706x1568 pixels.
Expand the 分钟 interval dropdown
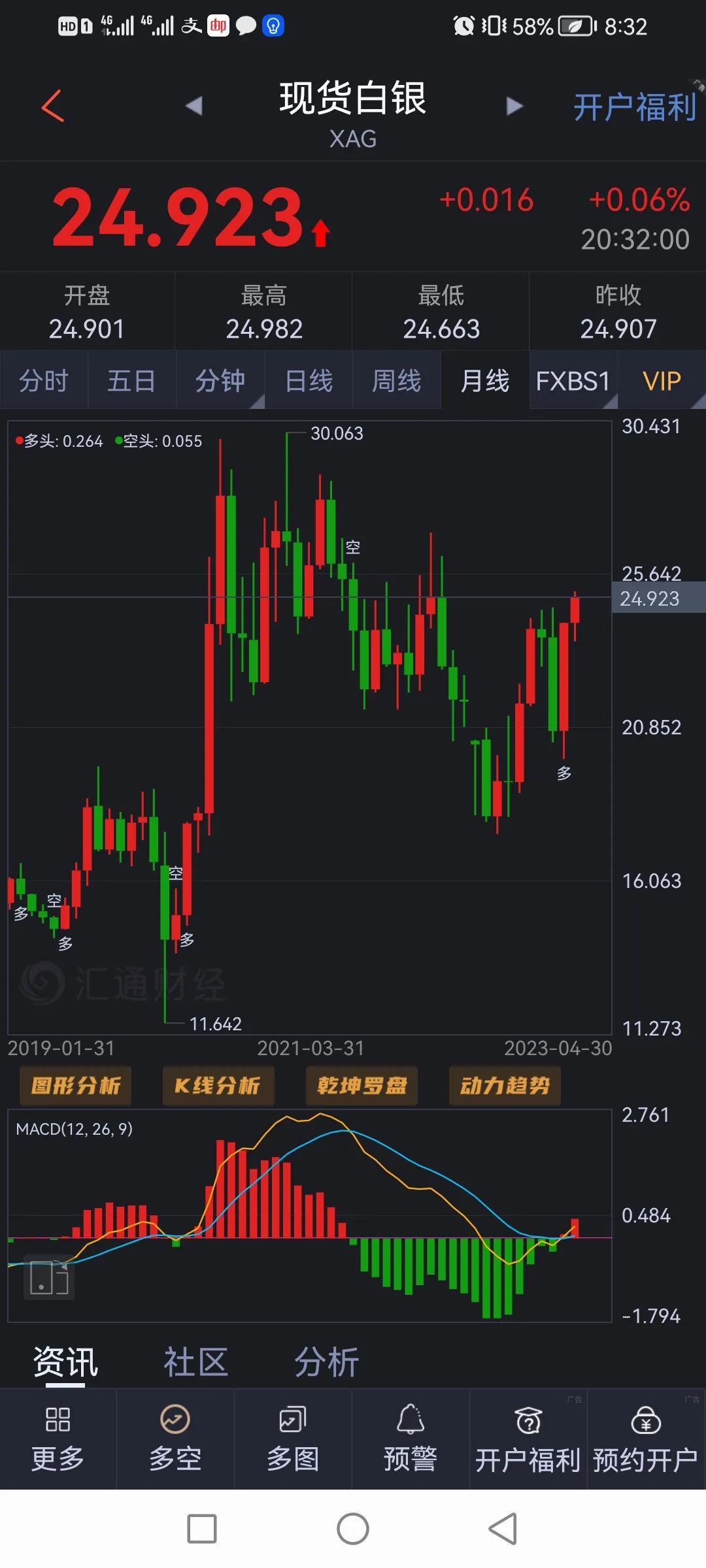tap(220, 380)
